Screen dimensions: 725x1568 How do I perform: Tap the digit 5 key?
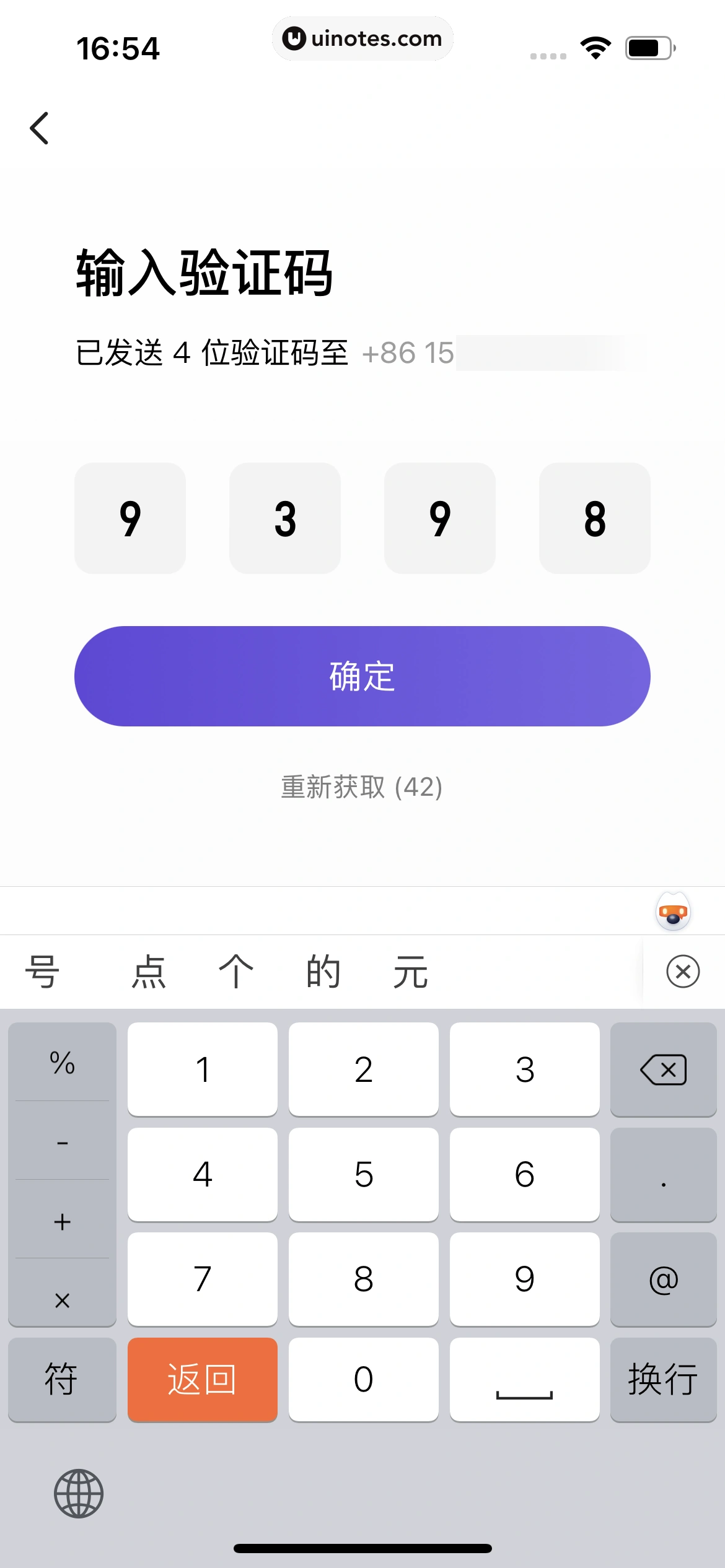click(x=363, y=1175)
